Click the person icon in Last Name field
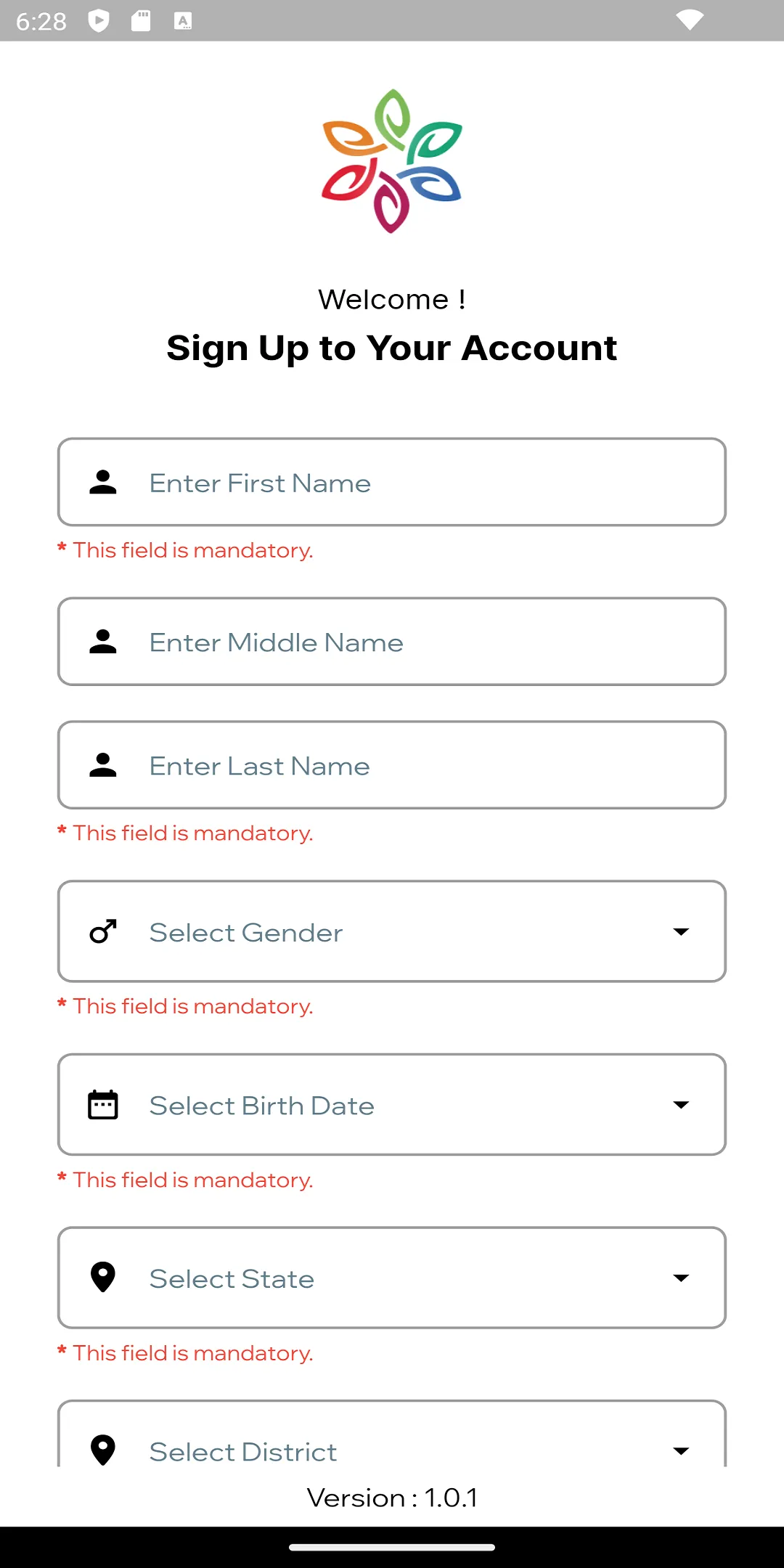This screenshot has height=1568, width=784. (x=102, y=764)
